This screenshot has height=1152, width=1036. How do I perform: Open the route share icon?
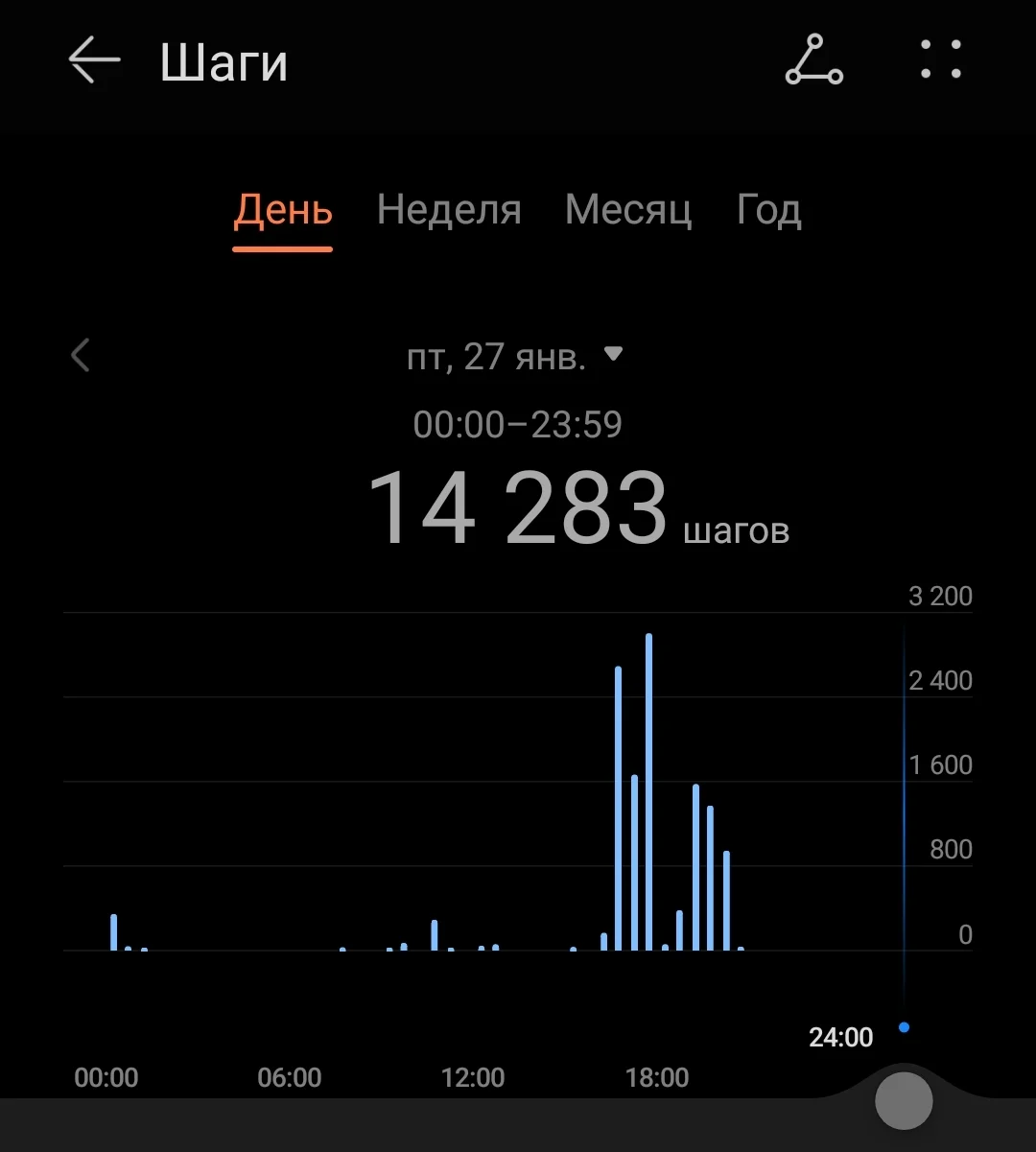(x=813, y=61)
